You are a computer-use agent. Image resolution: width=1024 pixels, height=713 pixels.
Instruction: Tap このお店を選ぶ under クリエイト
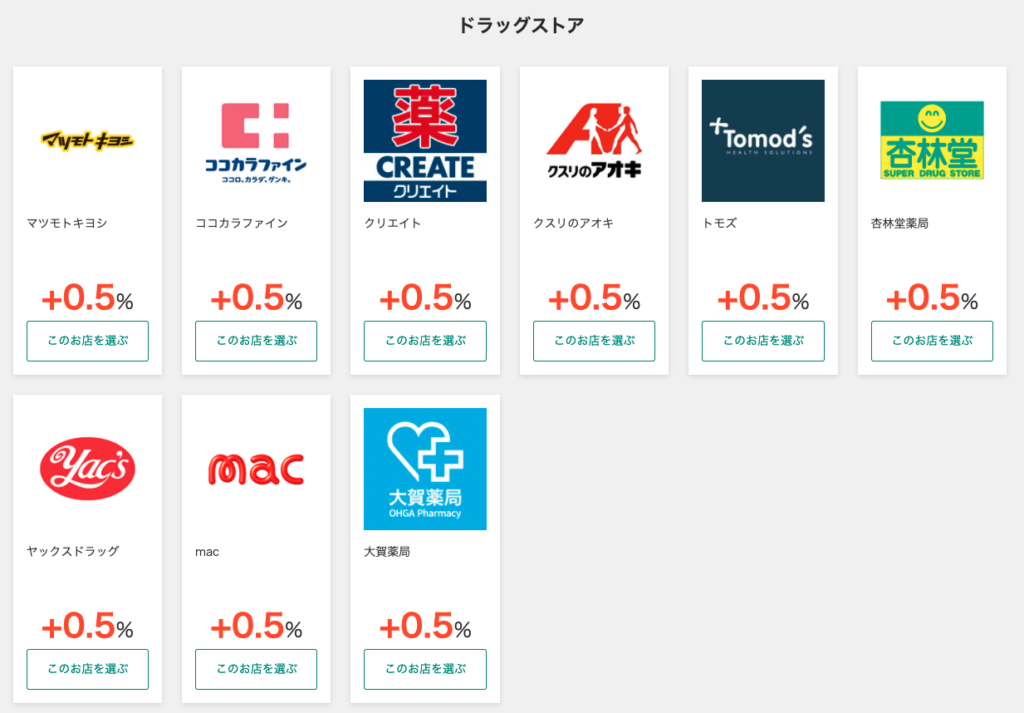click(x=425, y=341)
